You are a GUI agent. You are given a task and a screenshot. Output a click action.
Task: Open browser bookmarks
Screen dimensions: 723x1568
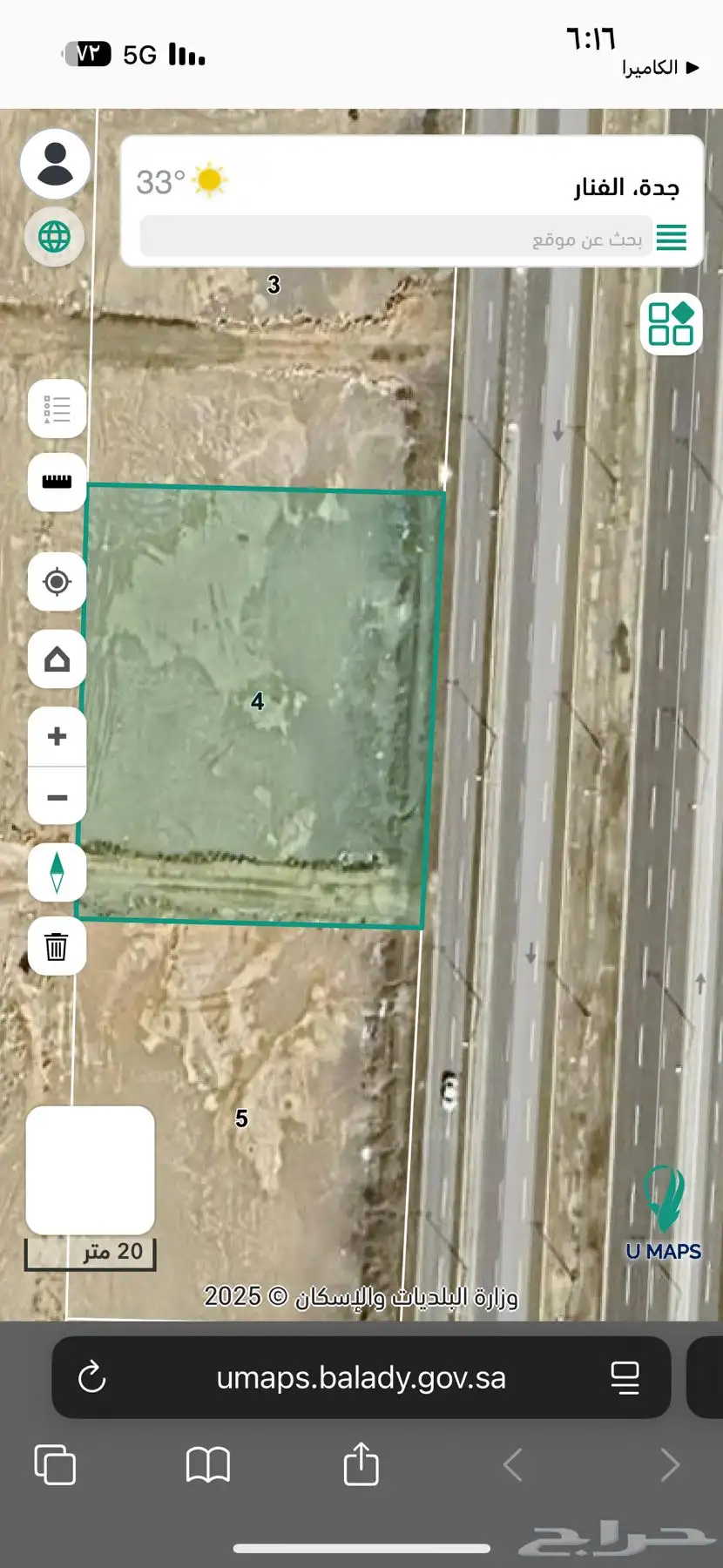[208, 1464]
